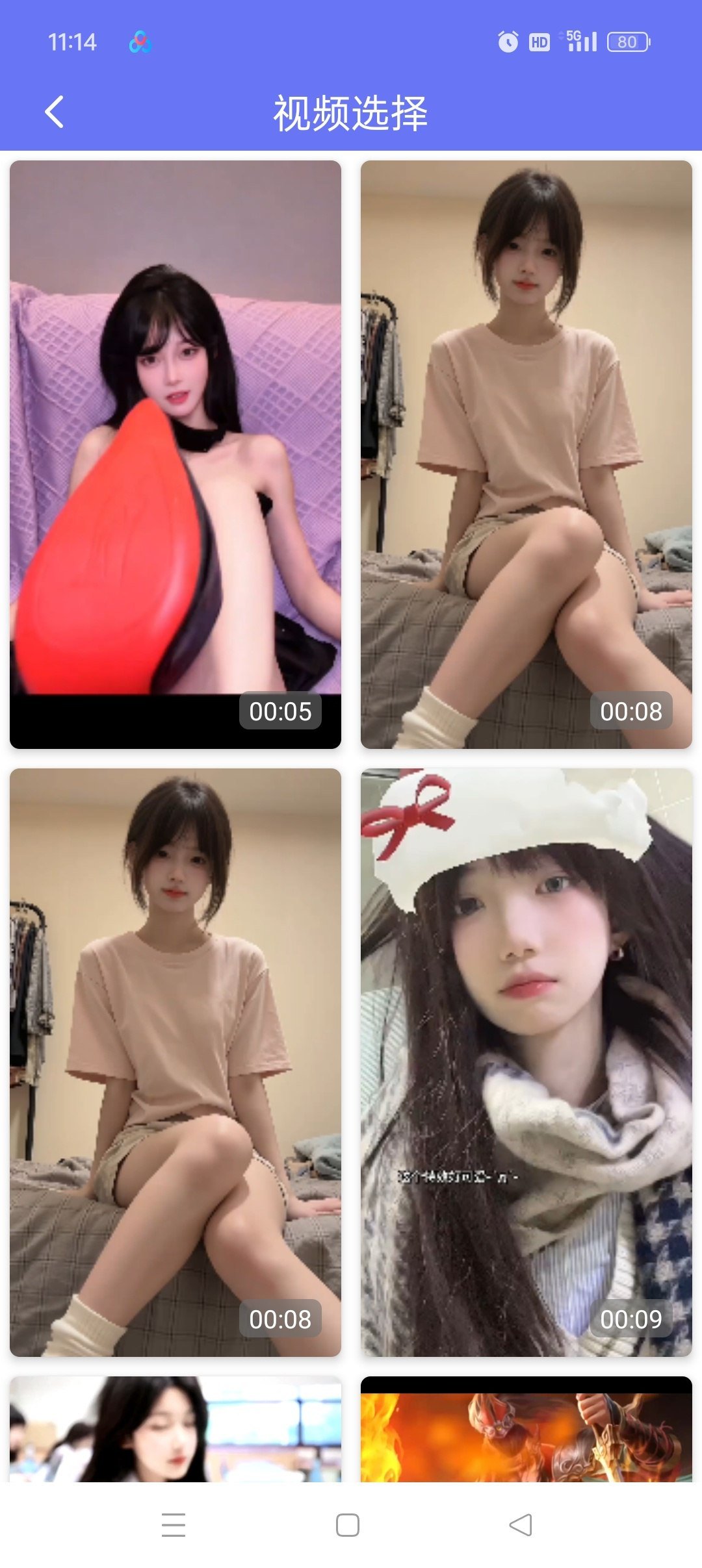
Task: Go back from the video selection screen
Action: (55, 112)
